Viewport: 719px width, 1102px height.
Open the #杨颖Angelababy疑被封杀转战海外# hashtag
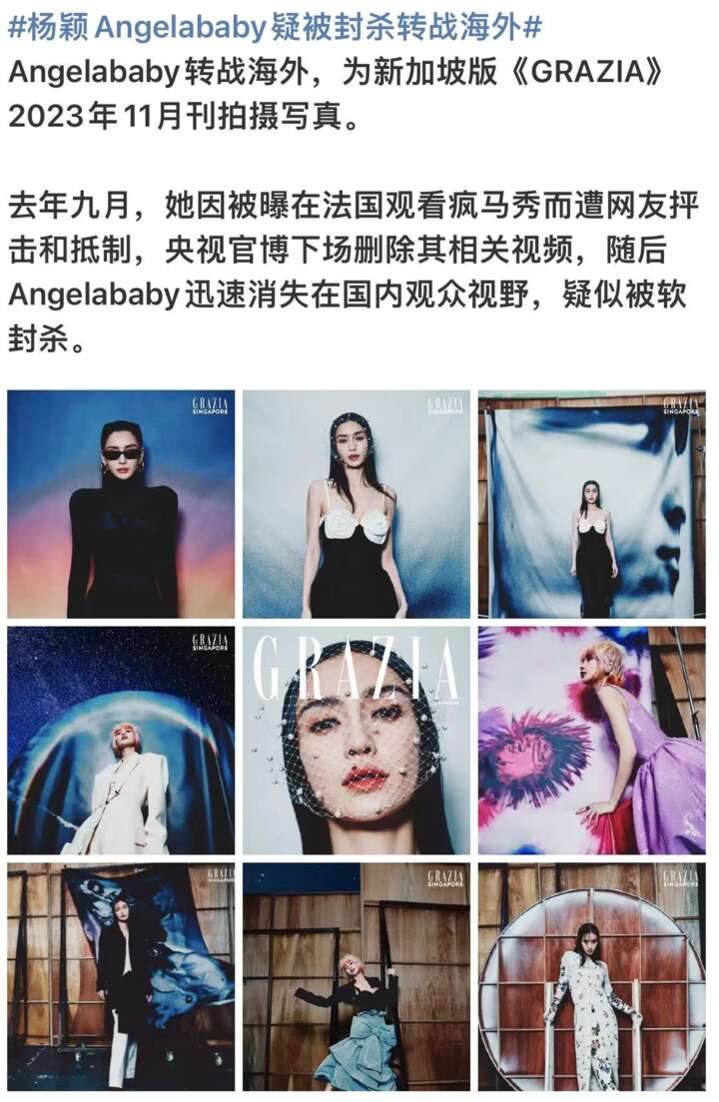(275, 27)
